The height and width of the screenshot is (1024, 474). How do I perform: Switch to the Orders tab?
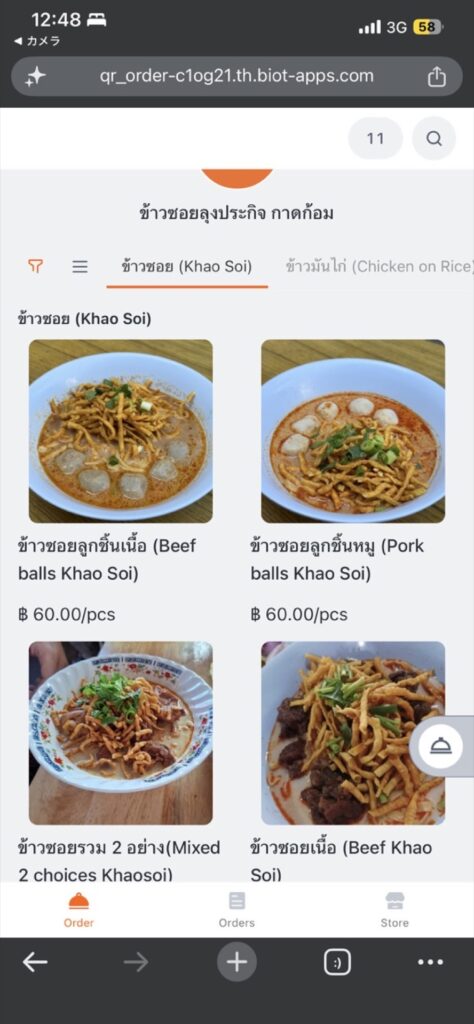237,910
